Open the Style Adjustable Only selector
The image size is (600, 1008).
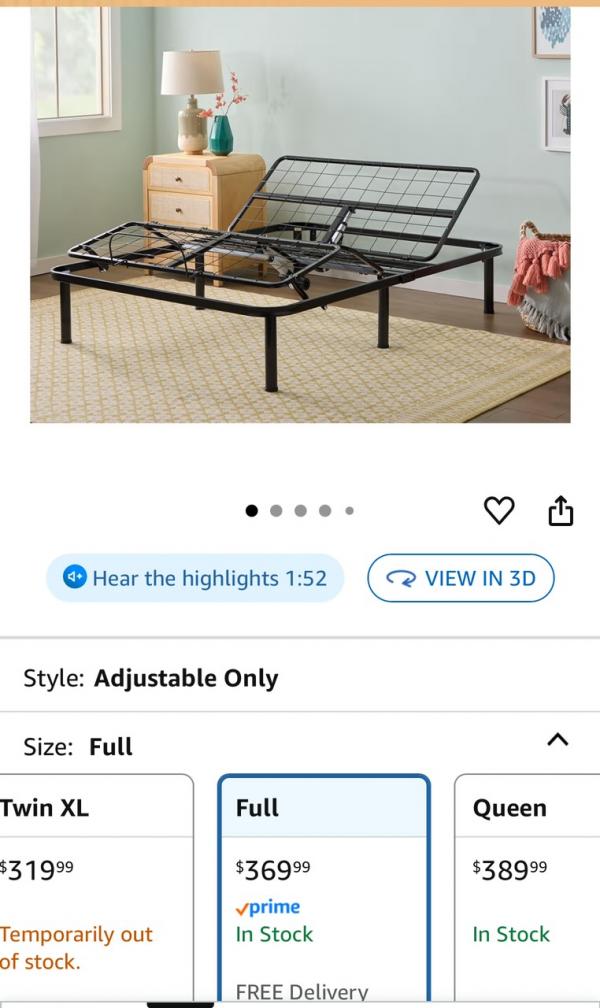tap(300, 678)
